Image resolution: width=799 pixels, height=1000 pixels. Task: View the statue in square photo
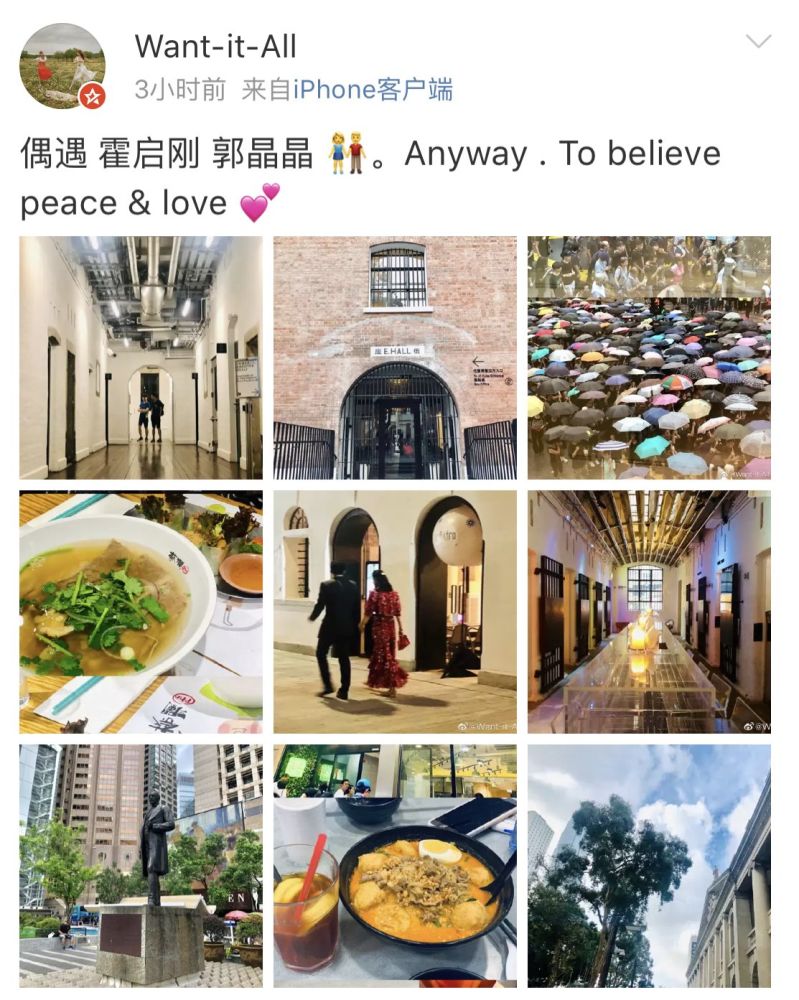141,865
